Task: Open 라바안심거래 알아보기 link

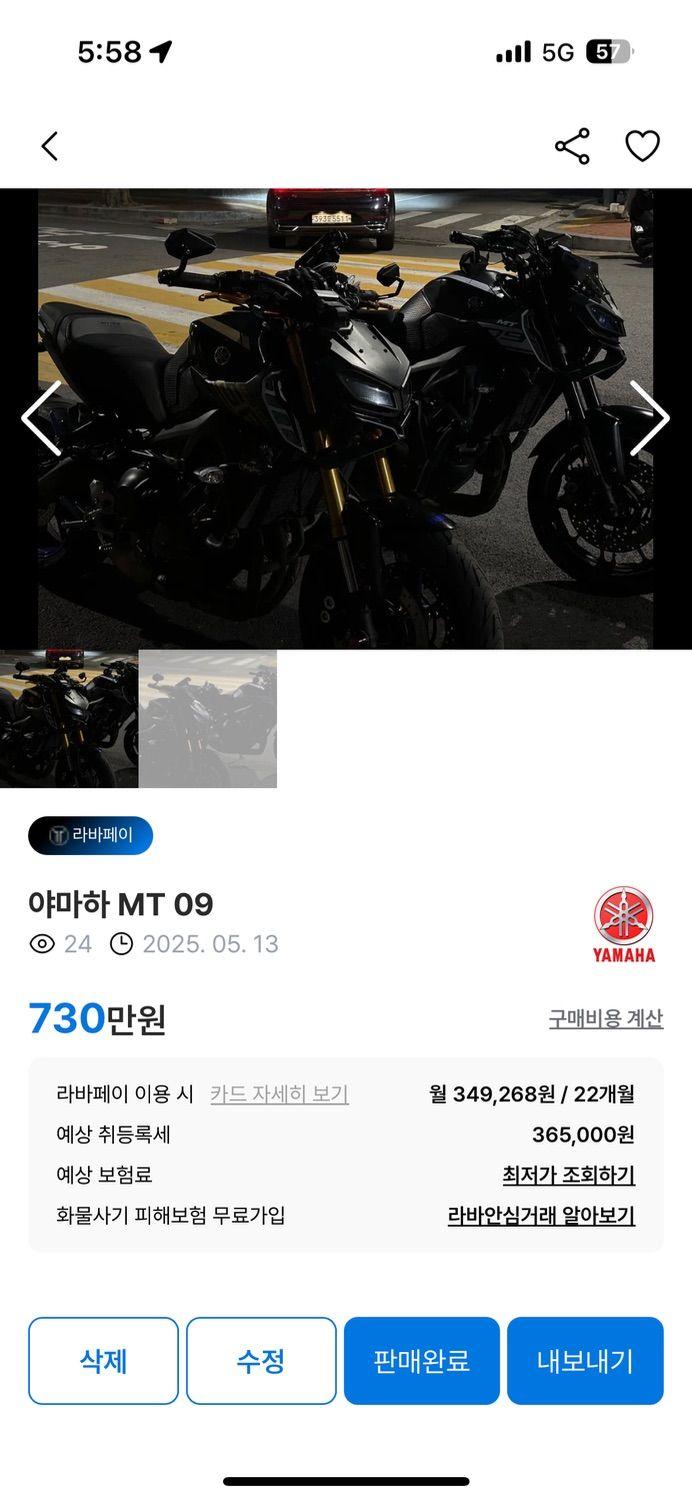Action: coord(541,1216)
